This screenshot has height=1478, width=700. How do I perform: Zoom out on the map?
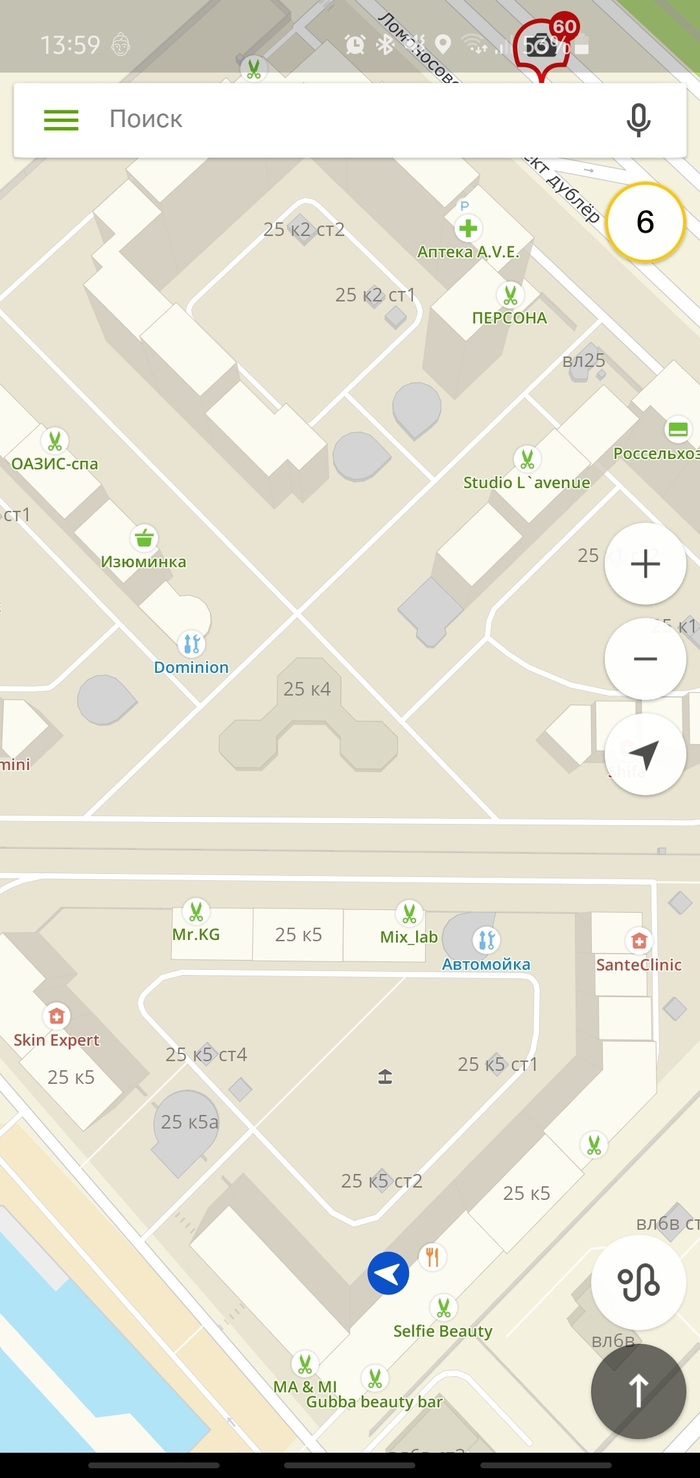tap(645, 659)
